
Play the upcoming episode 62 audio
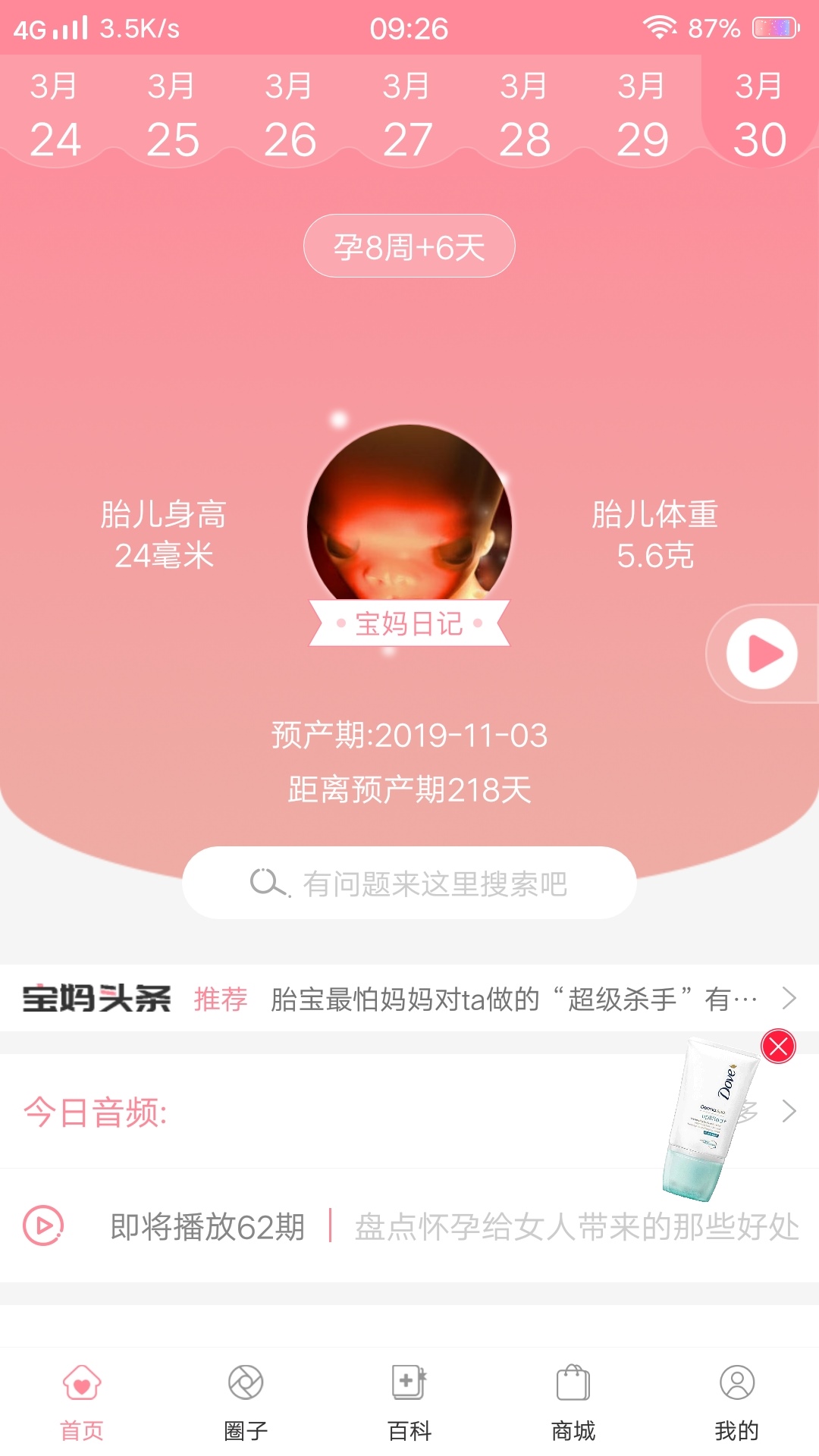click(x=43, y=1225)
